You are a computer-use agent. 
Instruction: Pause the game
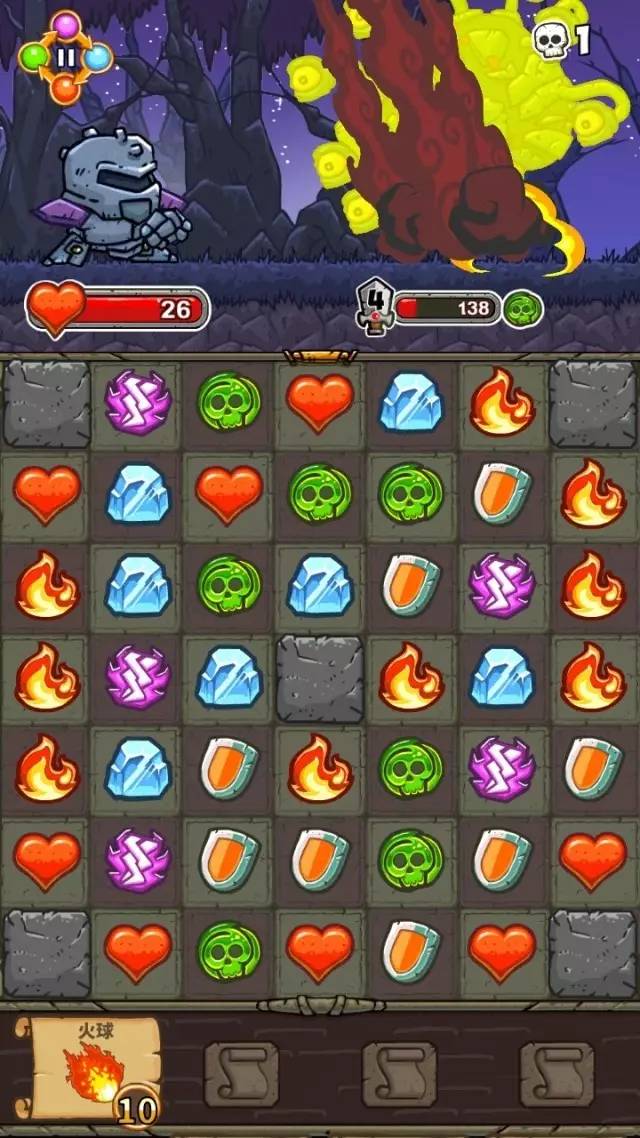(66, 57)
